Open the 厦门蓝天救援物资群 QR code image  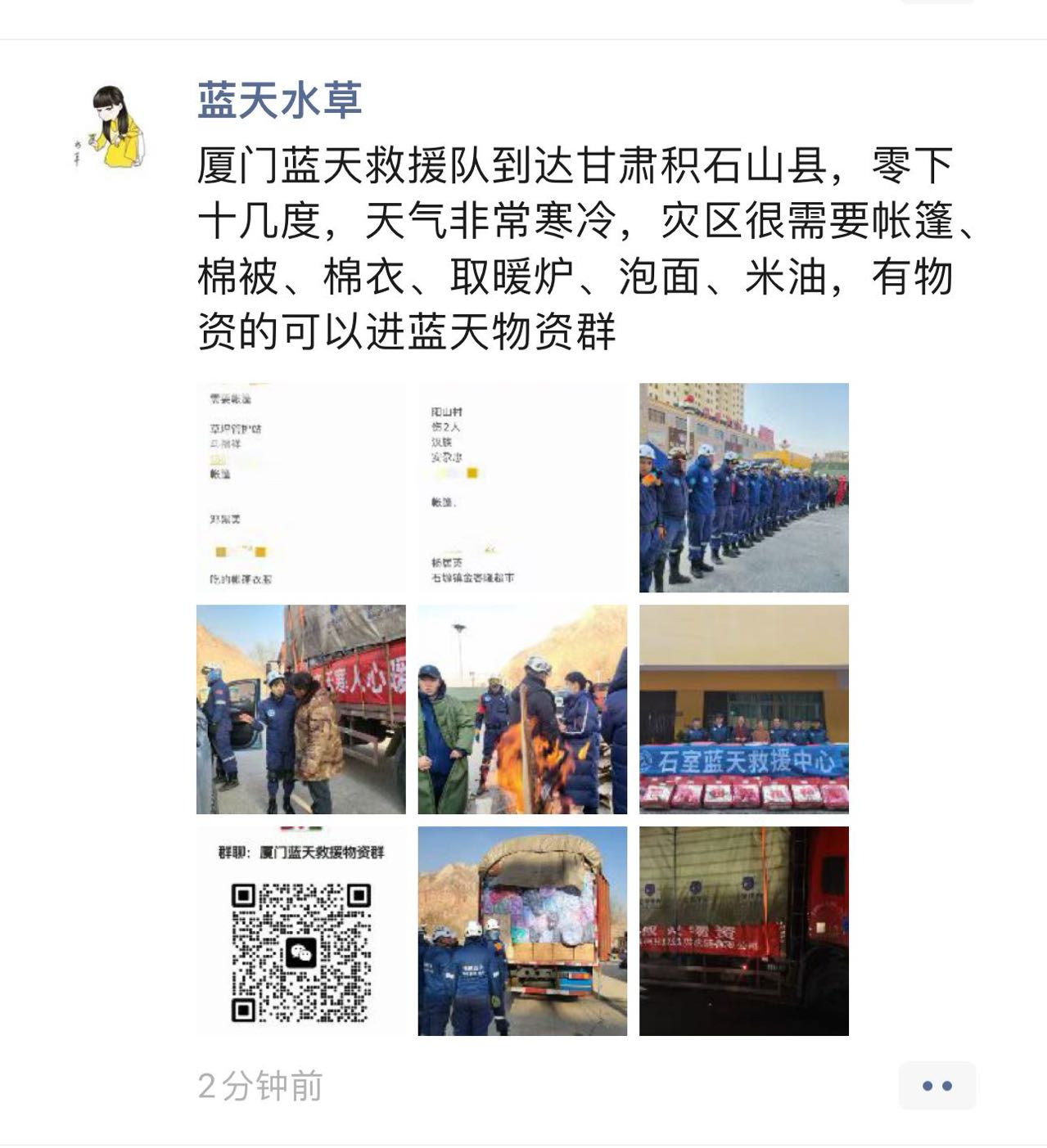[x=300, y=931]
